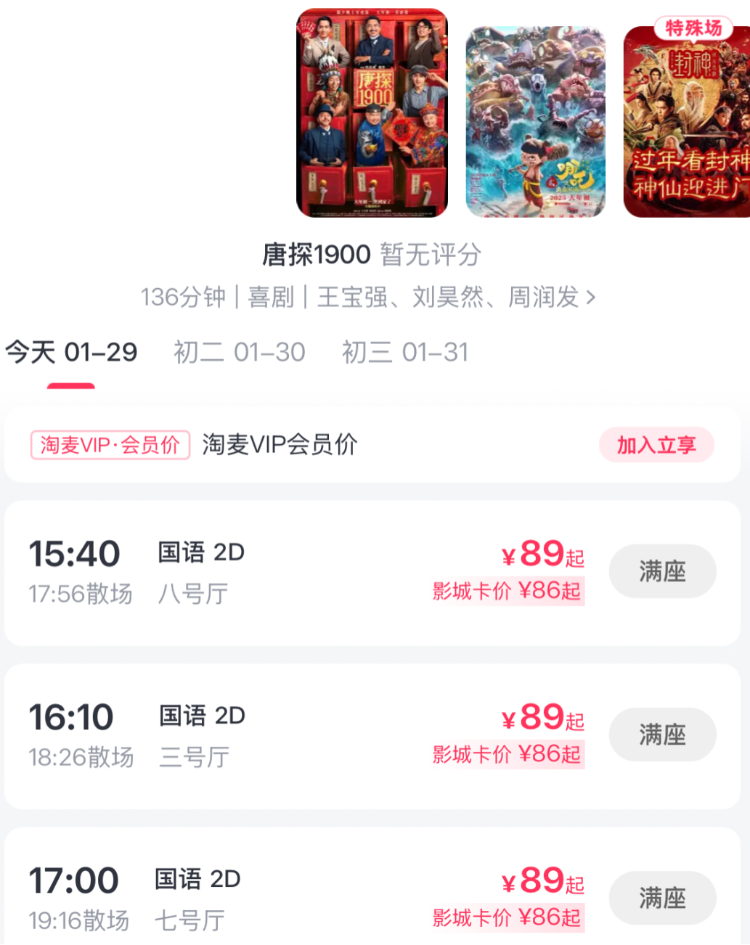Select the 特殊场 封神 movie poster

(686, 121)
